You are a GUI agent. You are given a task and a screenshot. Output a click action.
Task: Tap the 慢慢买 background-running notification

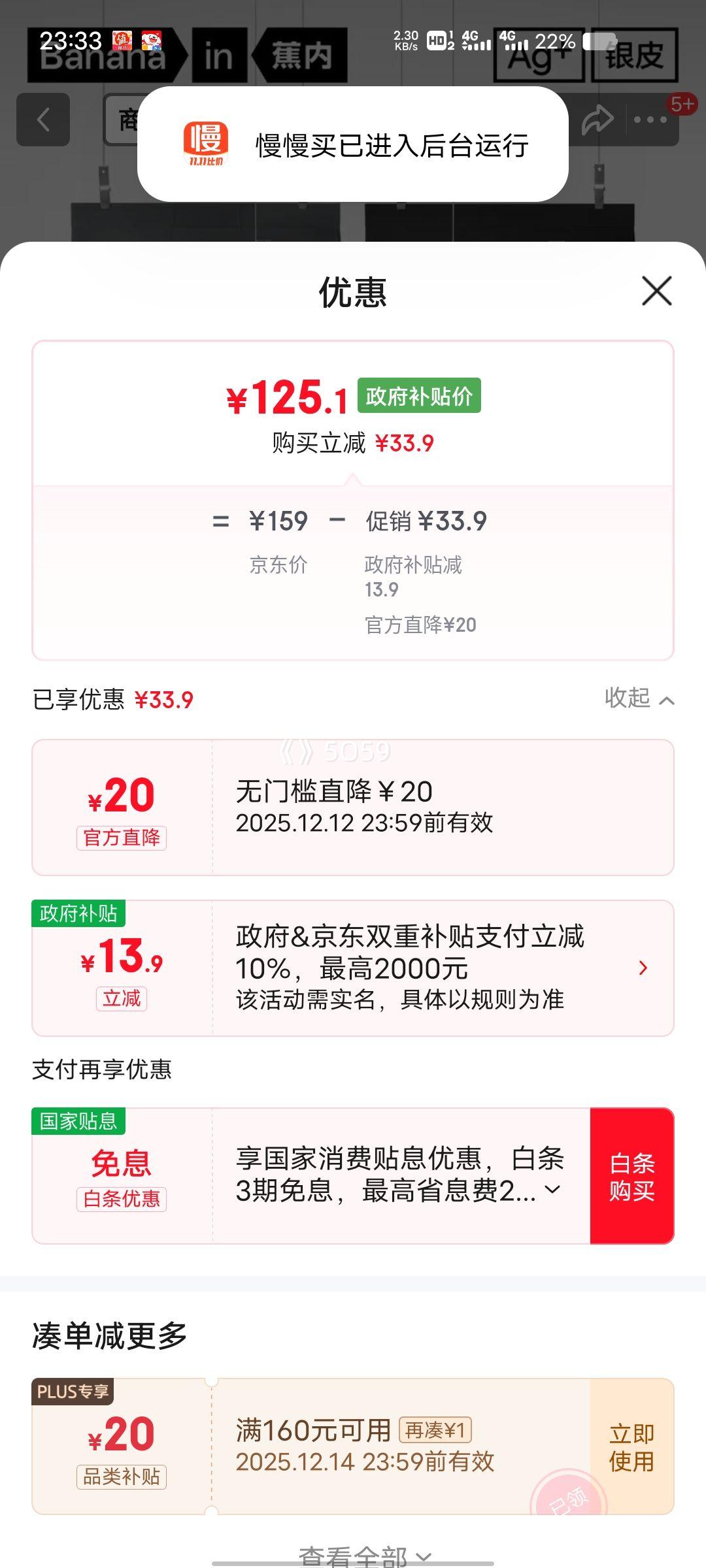pyautogui.click(x=353, y=144)
